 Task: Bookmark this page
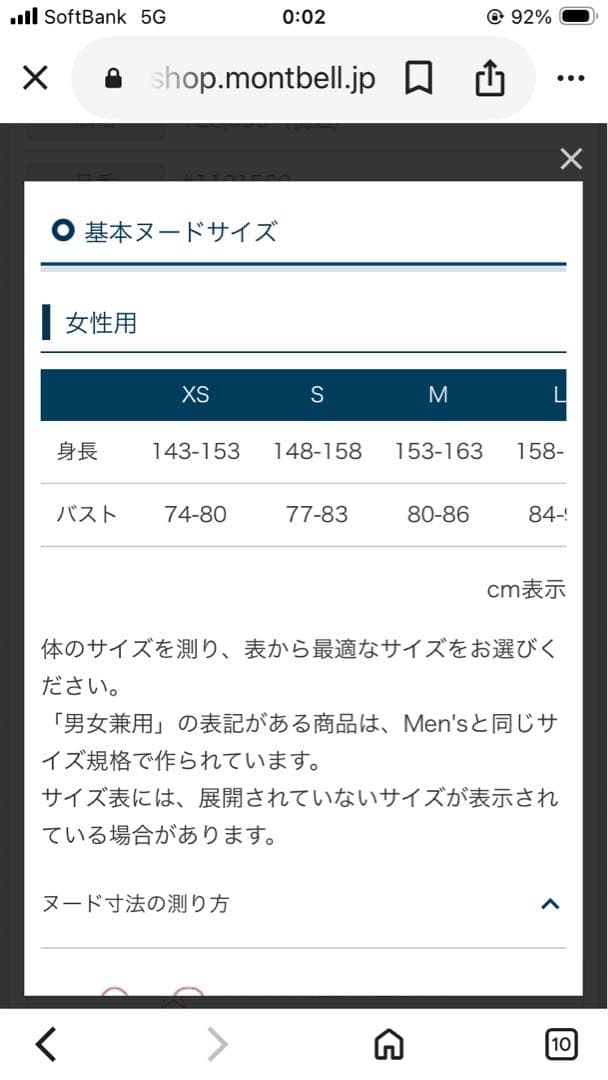click(418, 79)
